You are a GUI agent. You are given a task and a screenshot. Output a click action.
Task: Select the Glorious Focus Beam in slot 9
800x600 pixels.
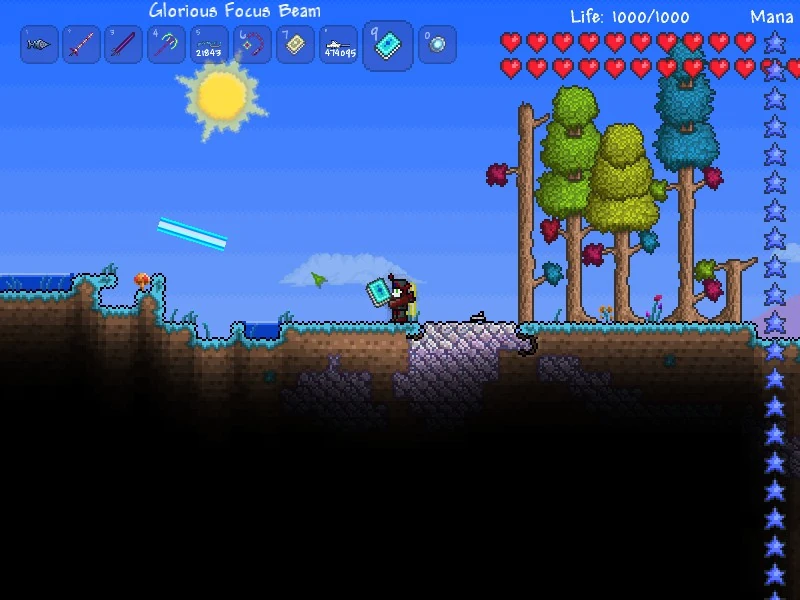pyautogui.click(x=387, y=46)
